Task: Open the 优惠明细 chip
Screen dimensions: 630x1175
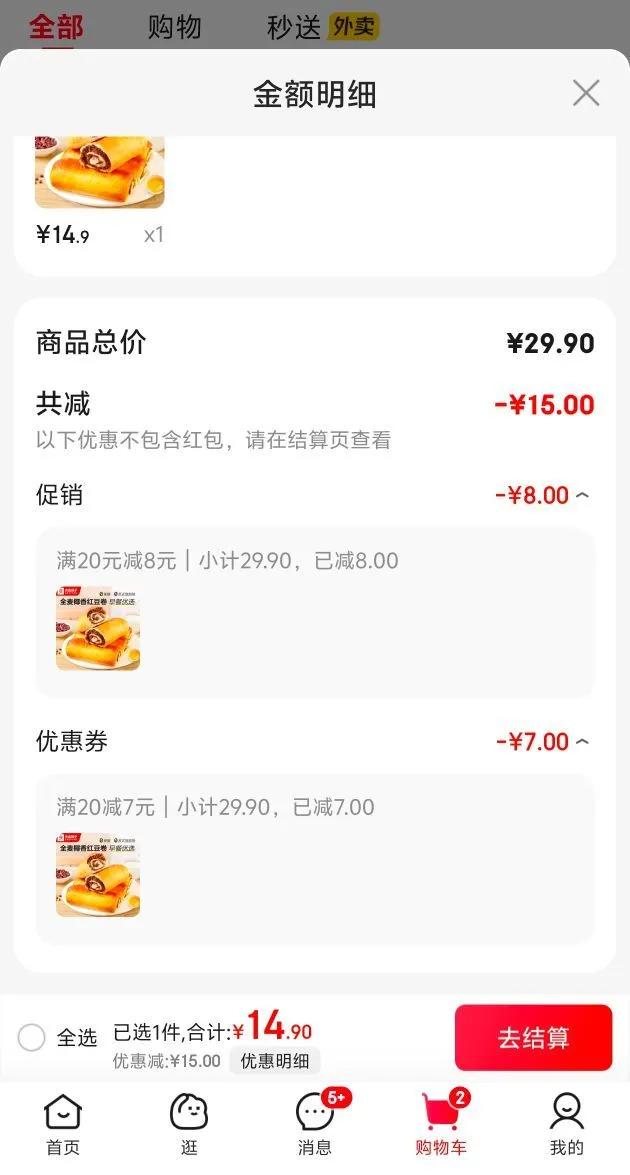Action: pyautogui.click(x=274, y=1061)
